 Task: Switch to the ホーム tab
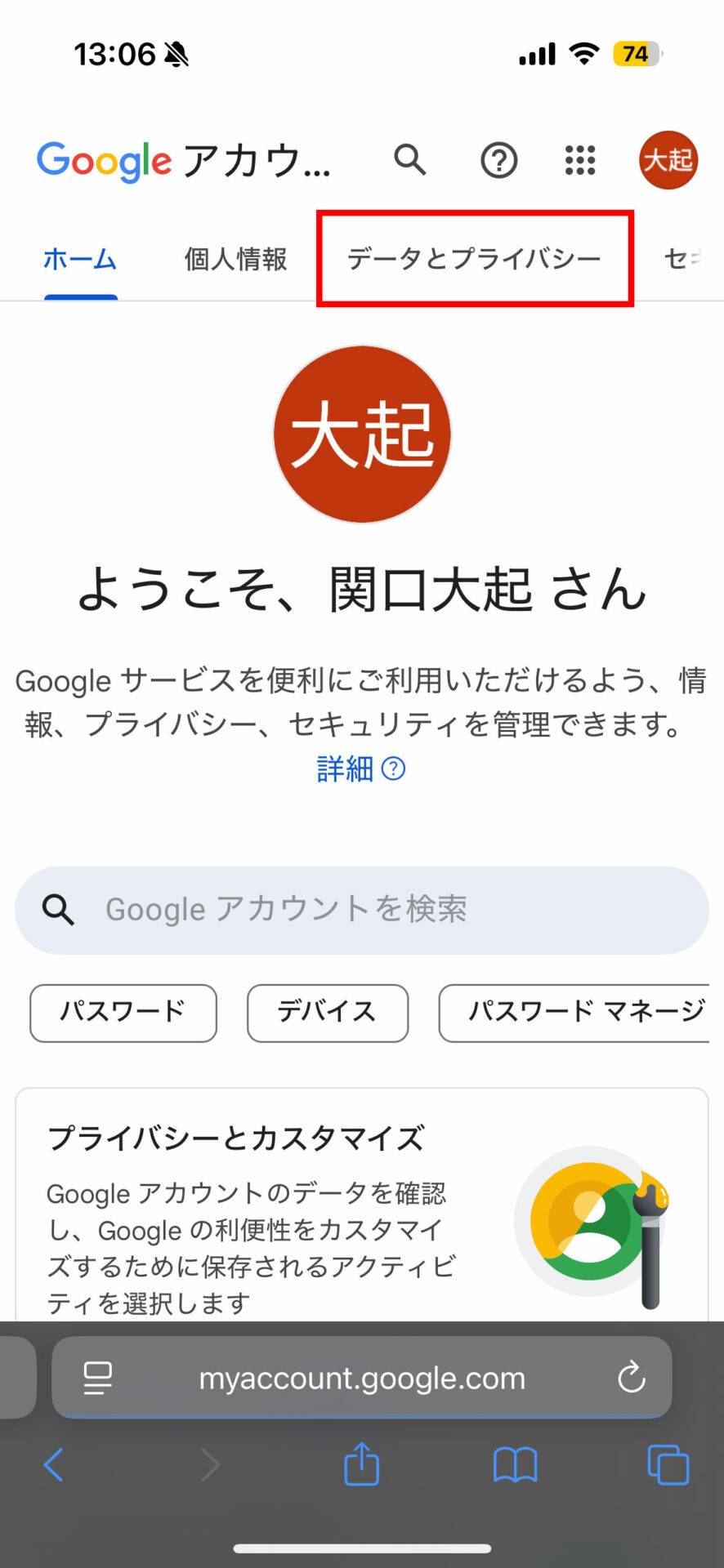80,260
